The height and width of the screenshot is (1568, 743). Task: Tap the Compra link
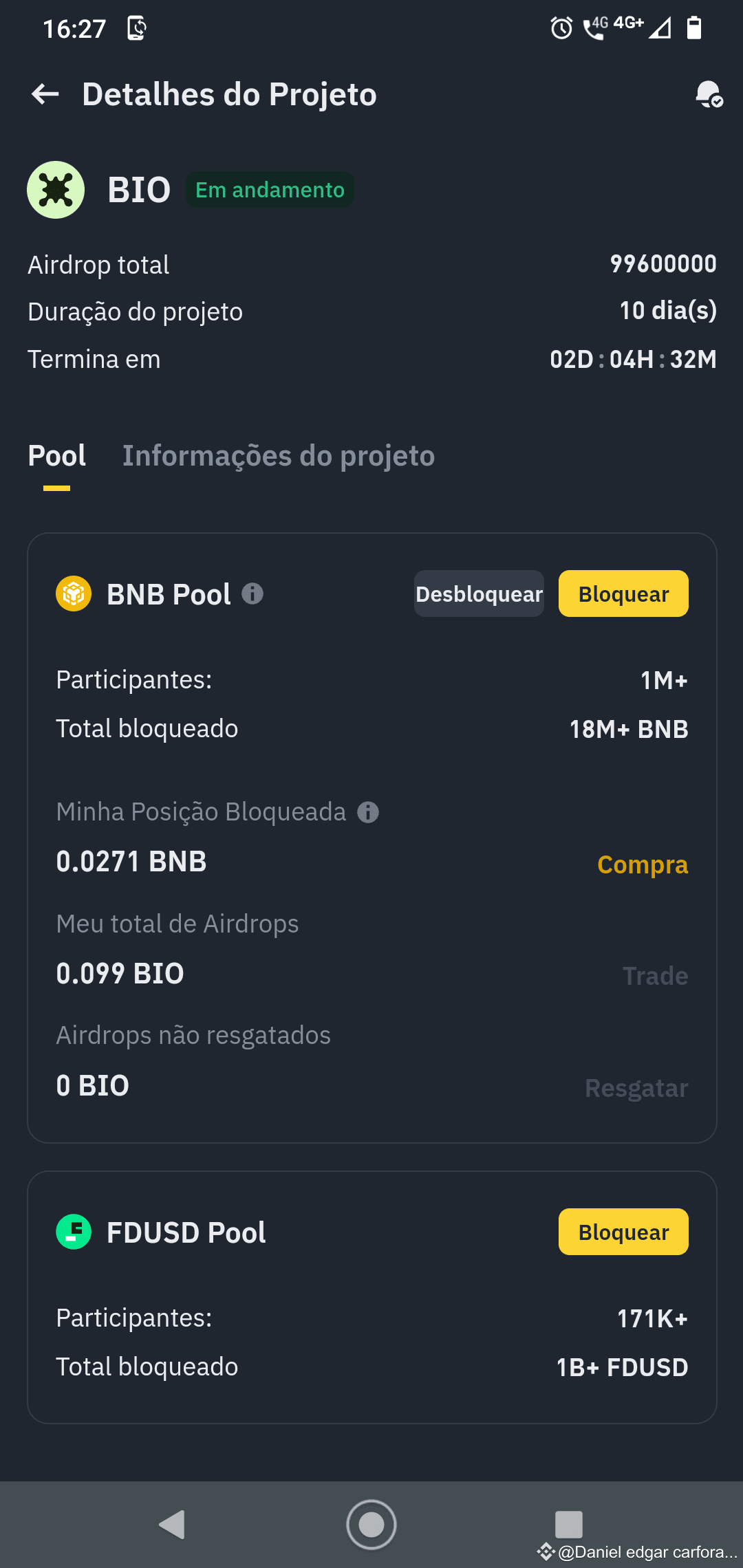pos(642,864)
